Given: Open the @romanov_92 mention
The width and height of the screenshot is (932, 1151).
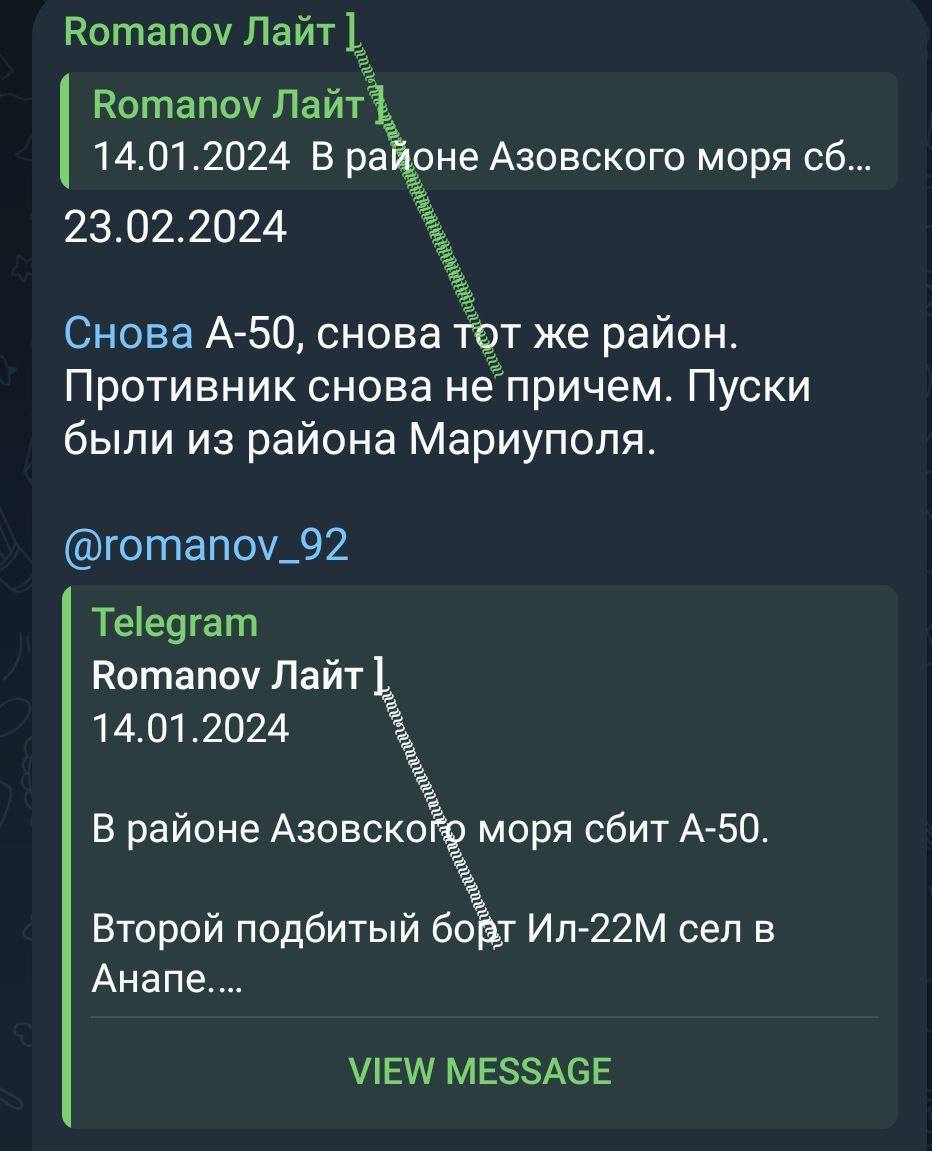Looking at the screenshot, I should pos(207,545).
